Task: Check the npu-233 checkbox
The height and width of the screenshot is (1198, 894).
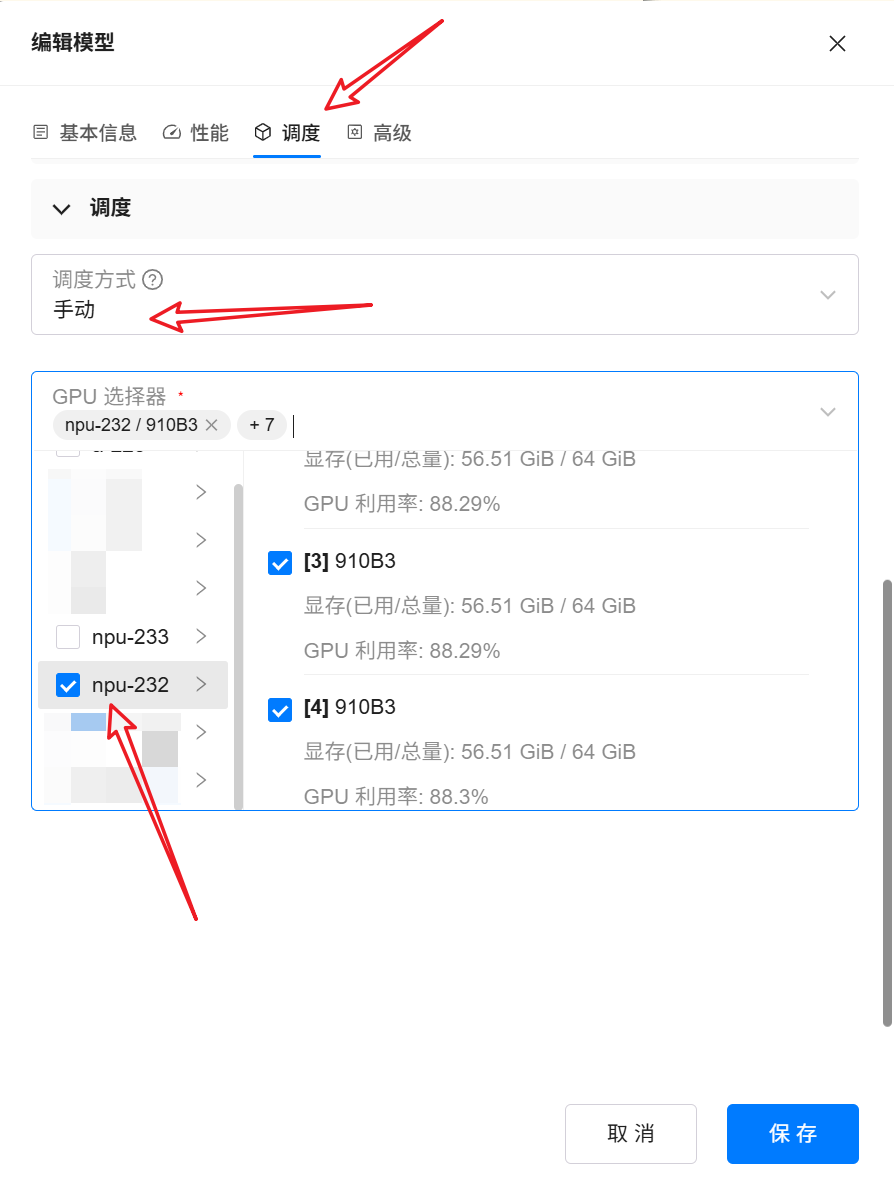Action: (x=68, y=637)
